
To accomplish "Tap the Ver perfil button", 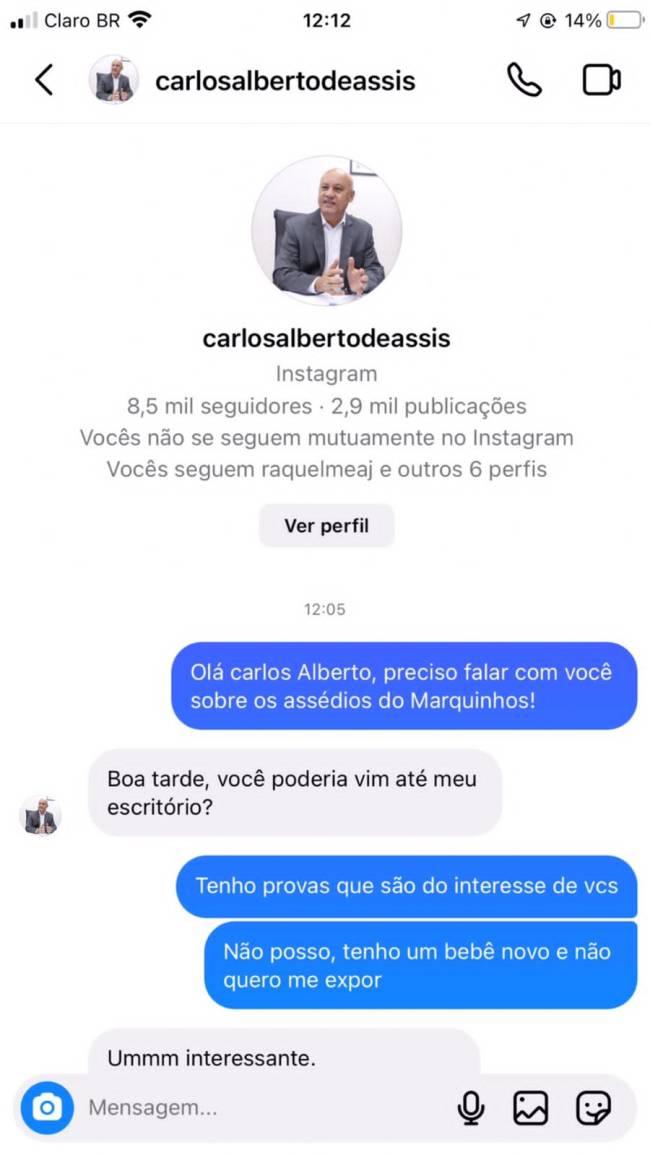I will pyautogui.click(x=326, y=526).
